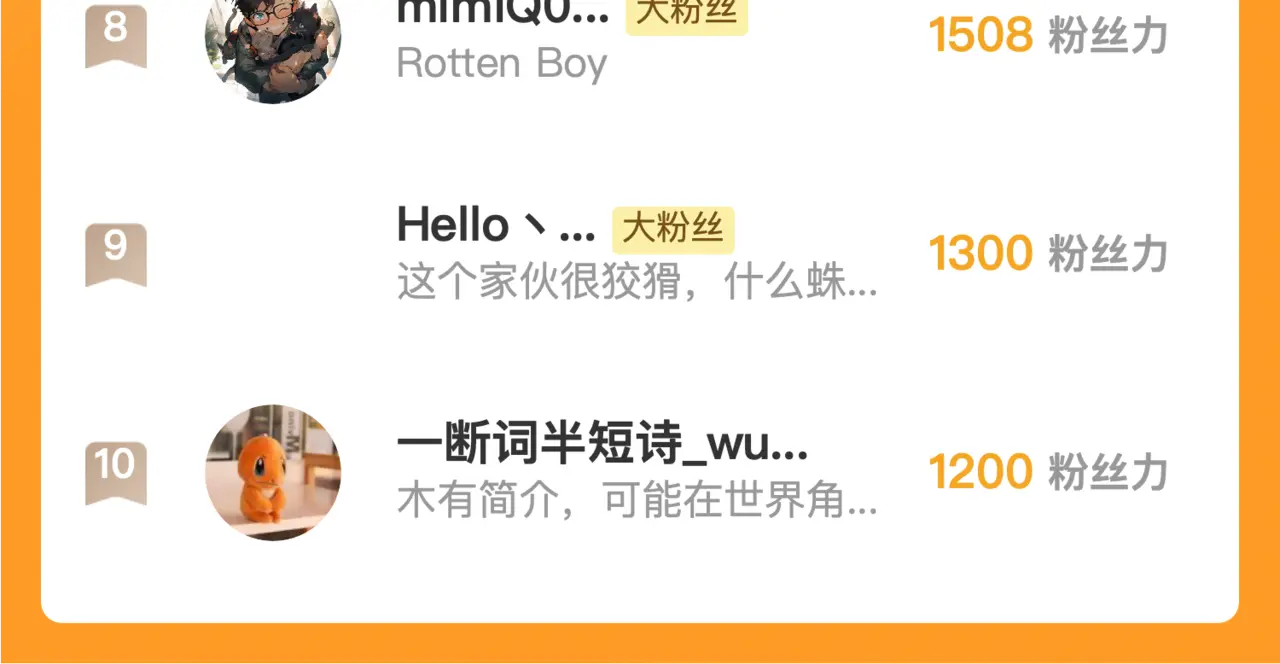Open the 9th-ranked fan Hello profile
1280x664 pixels.
(x=495, y=226)
